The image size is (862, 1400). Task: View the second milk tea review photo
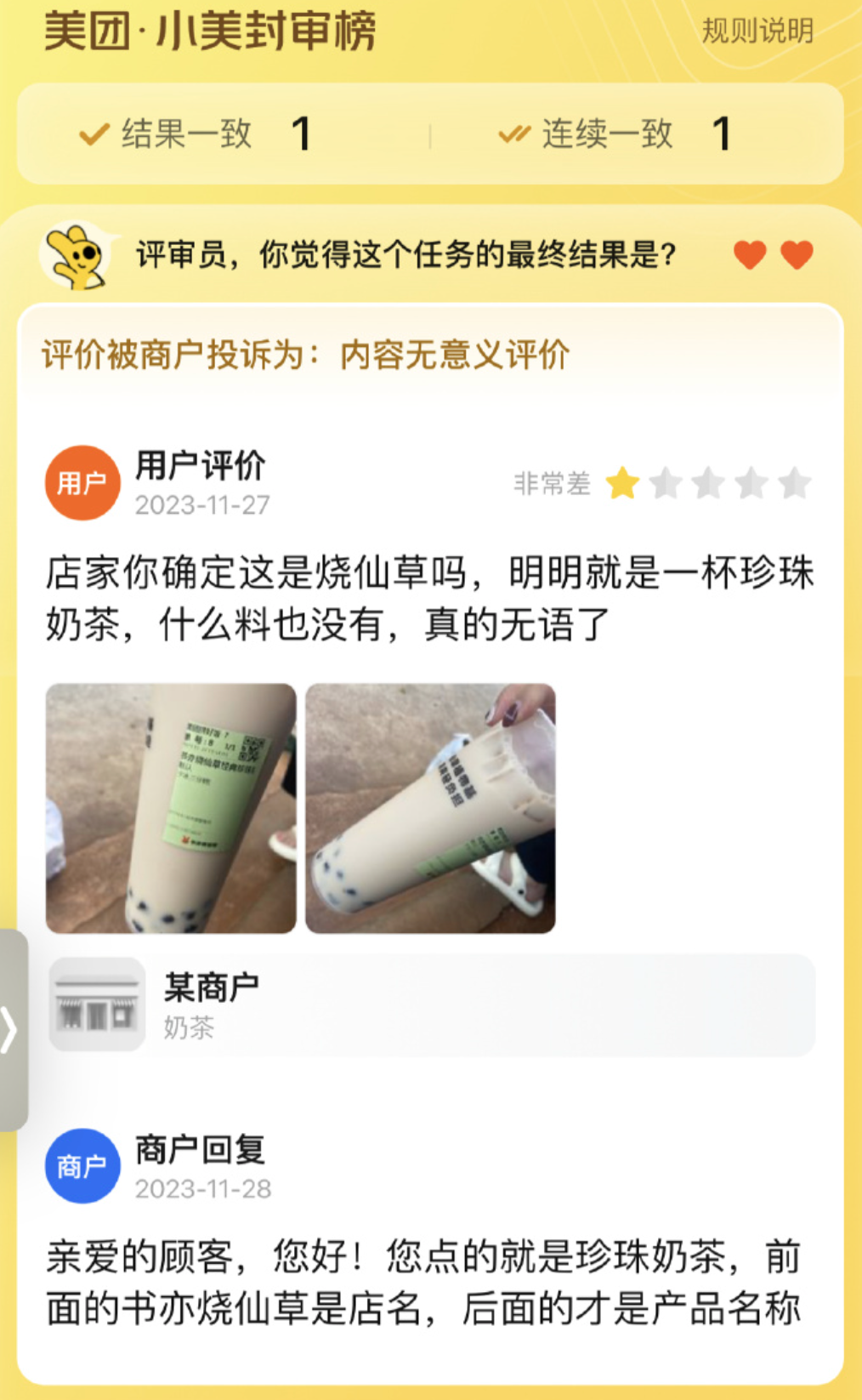[x=430, y=808]
